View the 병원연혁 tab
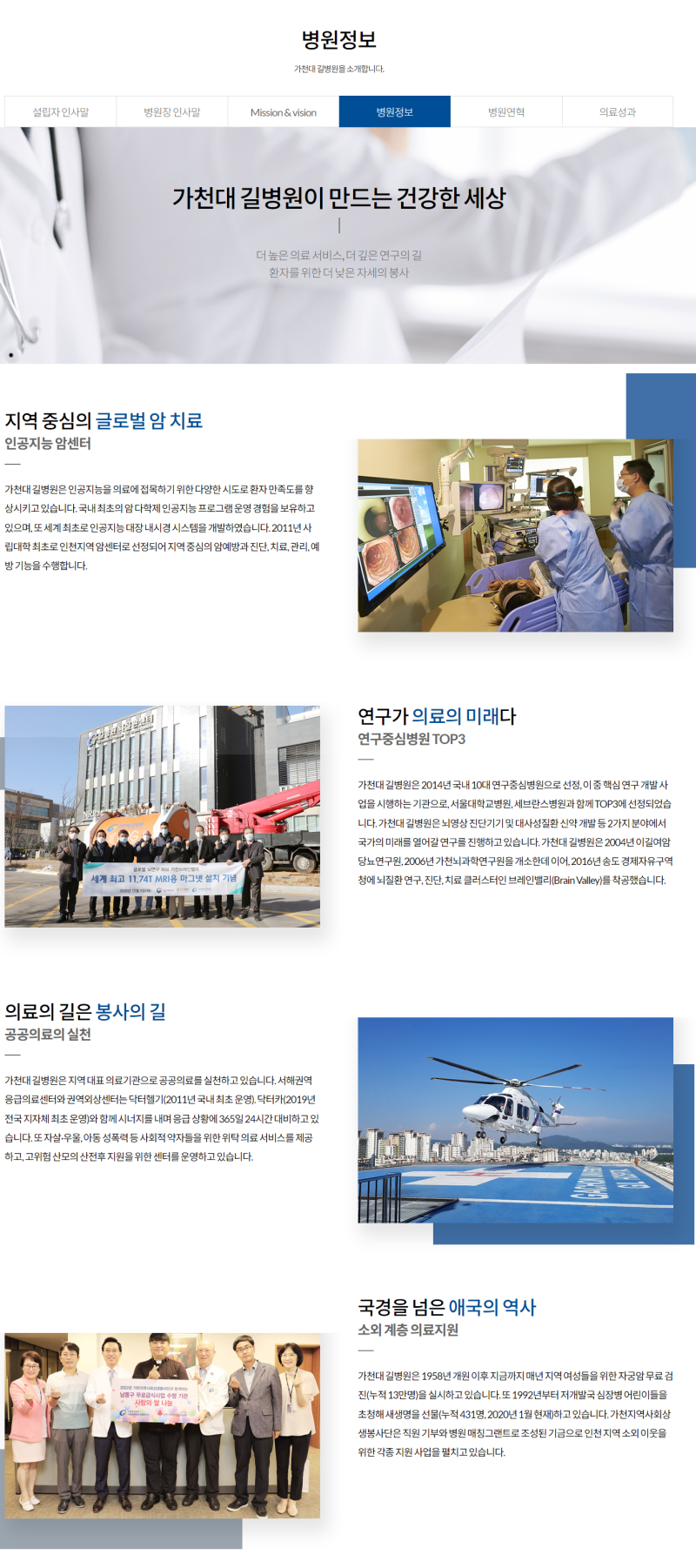Viewport: 696px width, 1568px height. pyautogui.click(x=506, y=112)
